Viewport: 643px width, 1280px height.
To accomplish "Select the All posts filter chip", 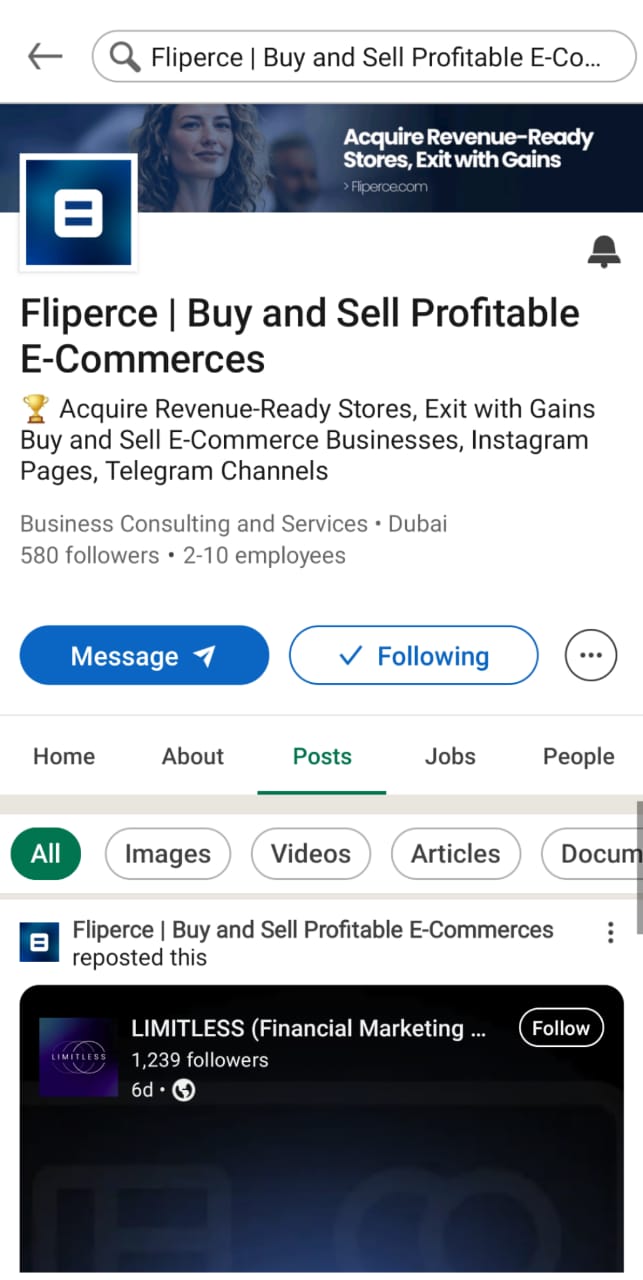I will [46, 854].
